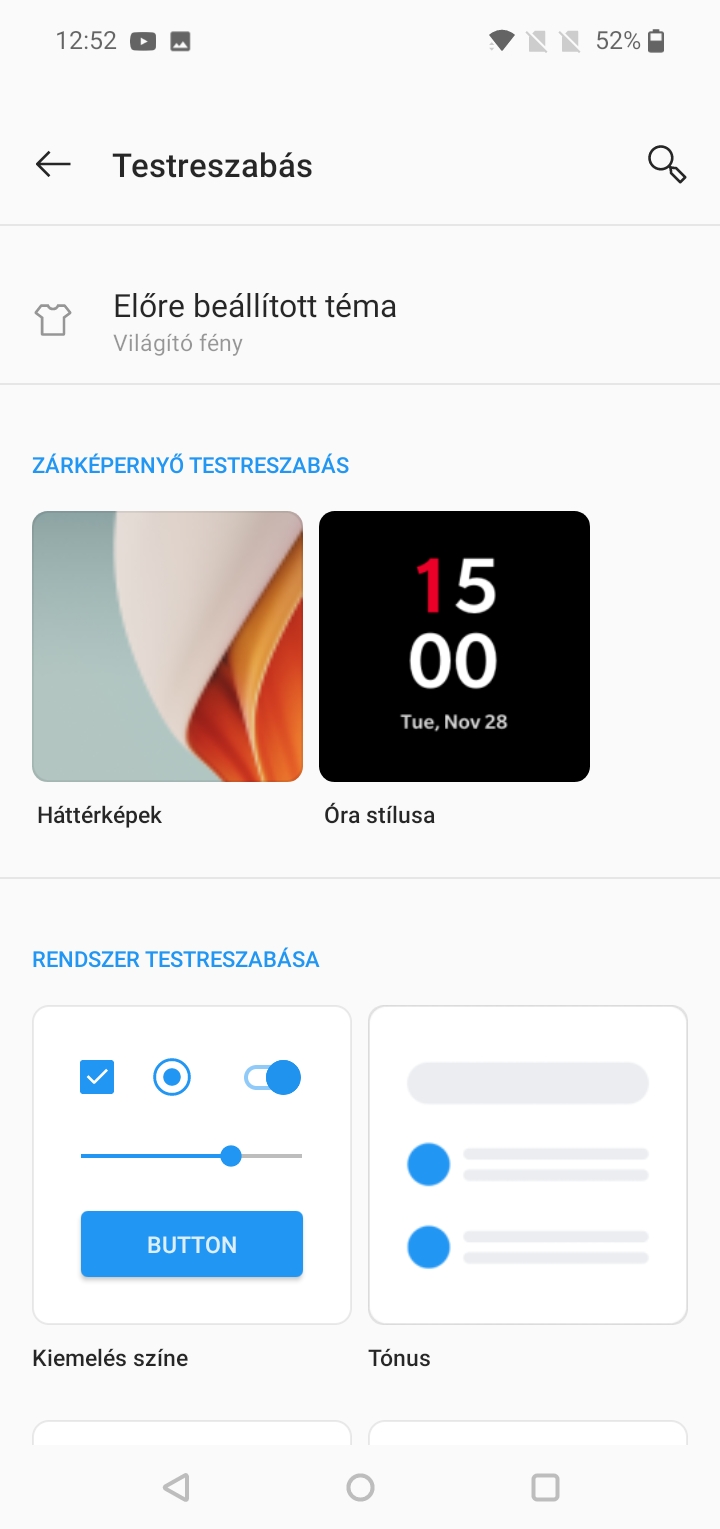
Task: Go back using the top-left arrow
Action: pos(53,164)
